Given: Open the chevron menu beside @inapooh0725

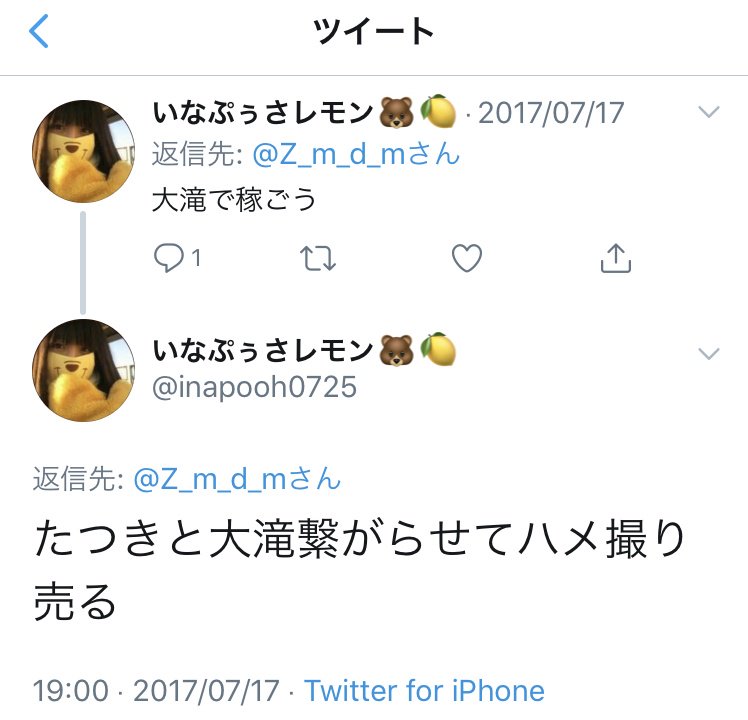Looking at the screenshot, I should click(708, 352).
